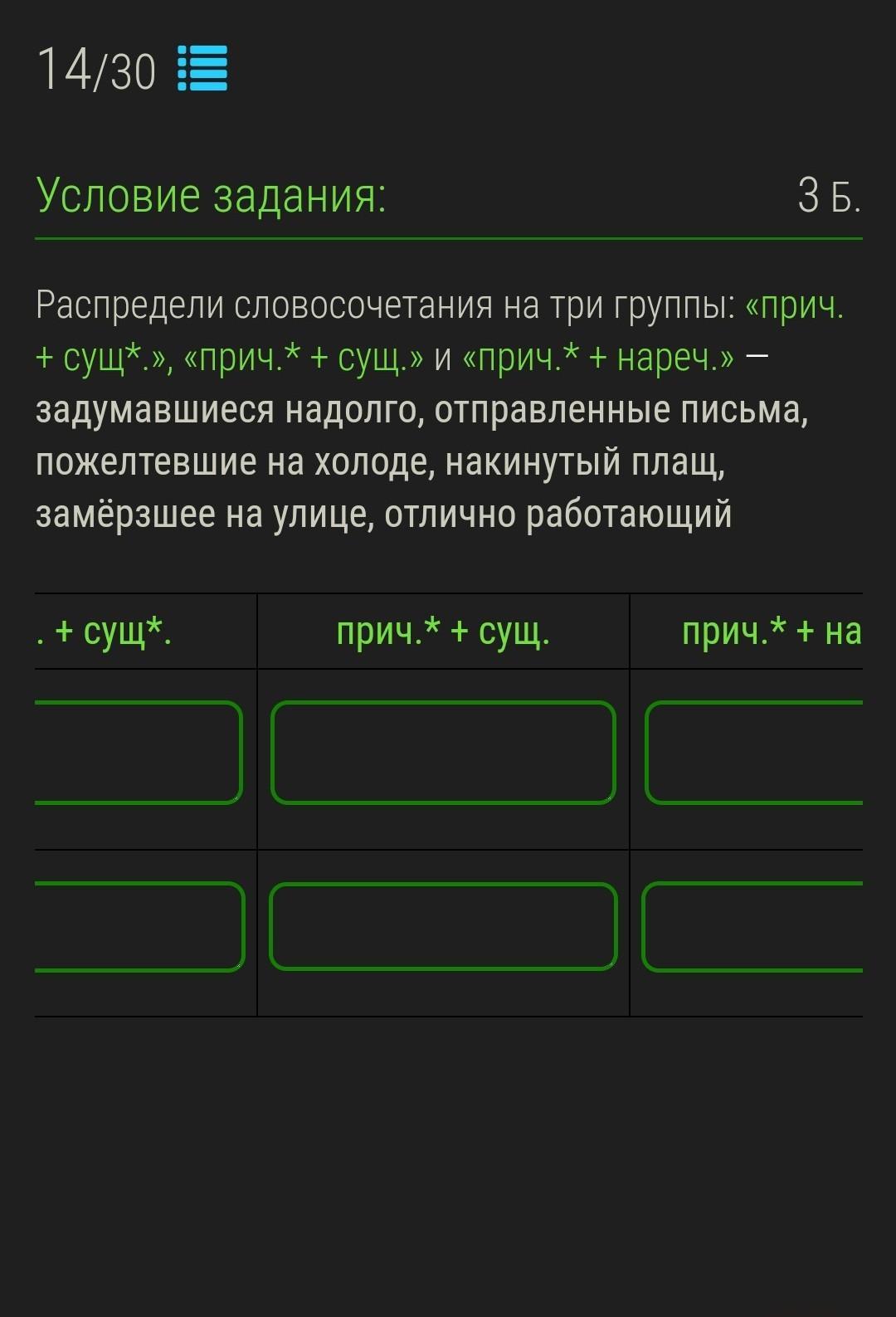
Task: Select the second box under прич. + сущ*.
Action: click(139, 926)
